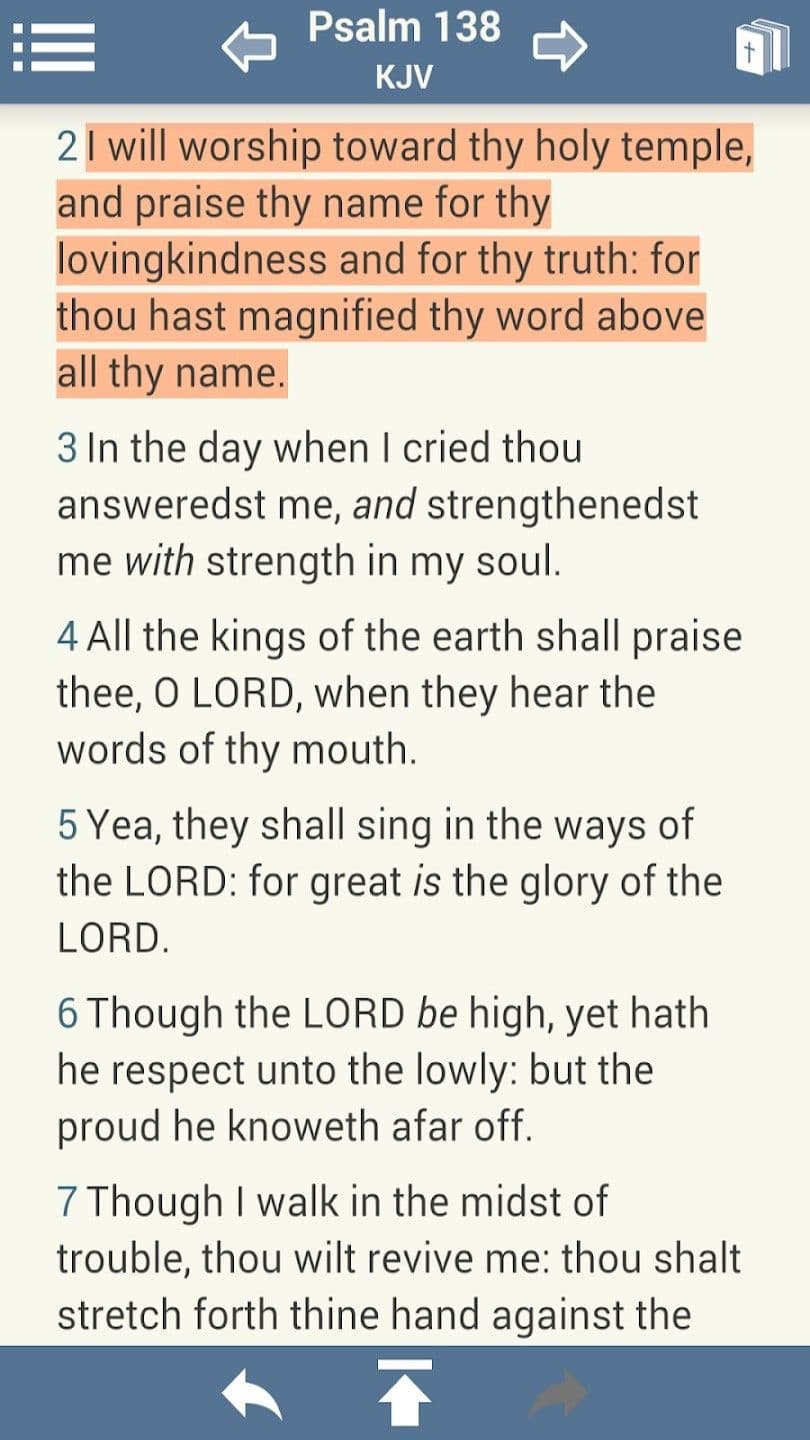The width and height of the screenshot is (810, 1440).
Task: Go to the next chapter arrow
Action: coord(560,47)
